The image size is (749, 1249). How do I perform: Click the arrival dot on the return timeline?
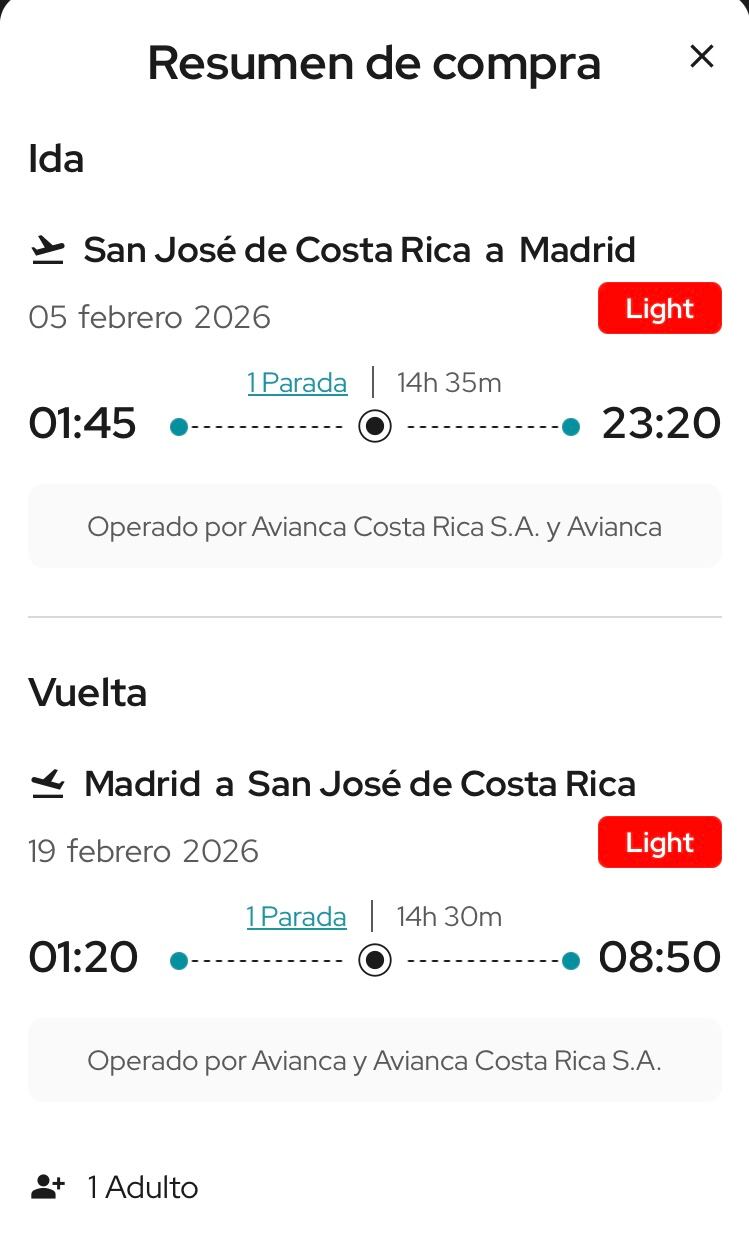pos(570,960)
